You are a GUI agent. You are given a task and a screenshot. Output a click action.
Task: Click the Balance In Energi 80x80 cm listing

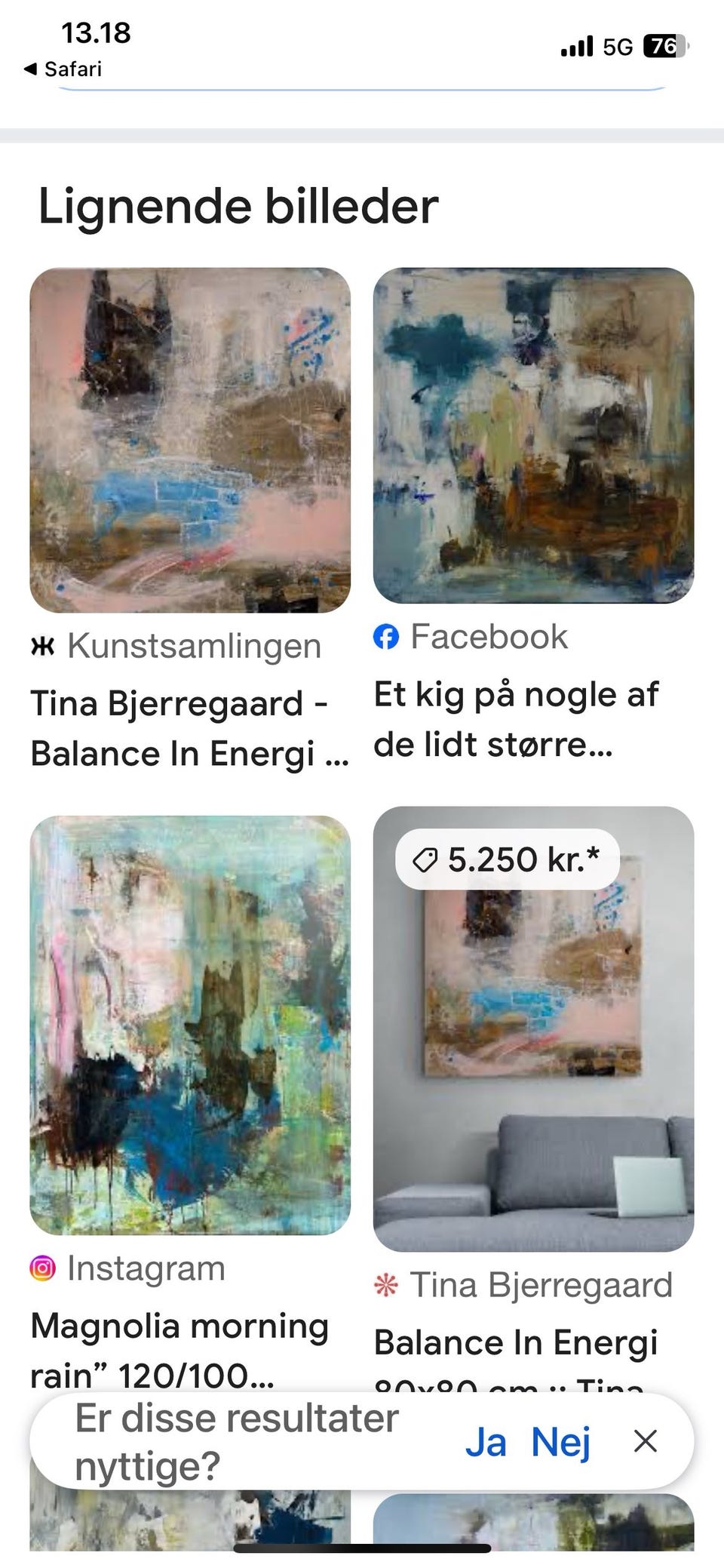pyautogui.click(x=517, y=1343)
